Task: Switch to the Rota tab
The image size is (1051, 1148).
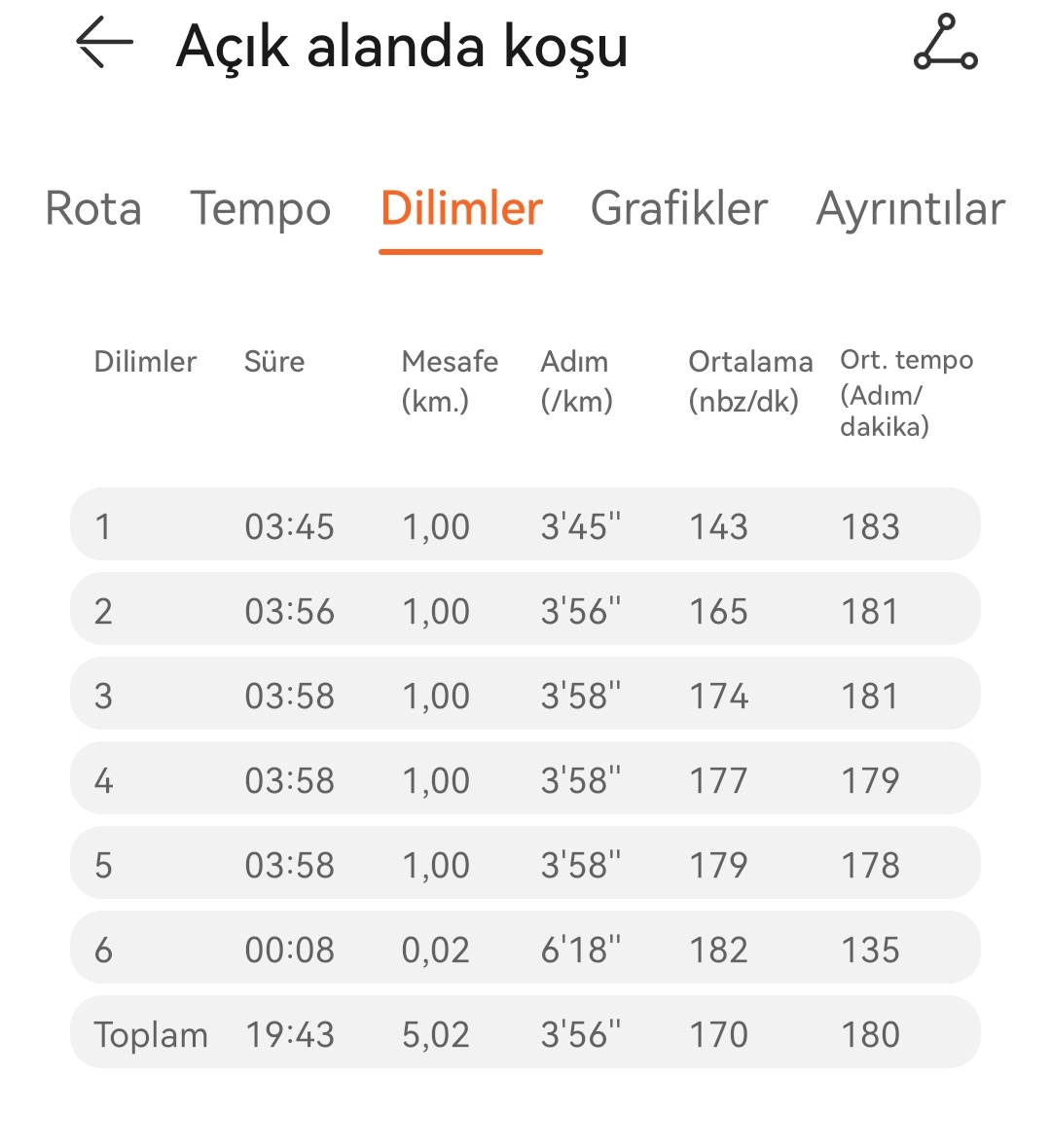Action: pos(93,208)
